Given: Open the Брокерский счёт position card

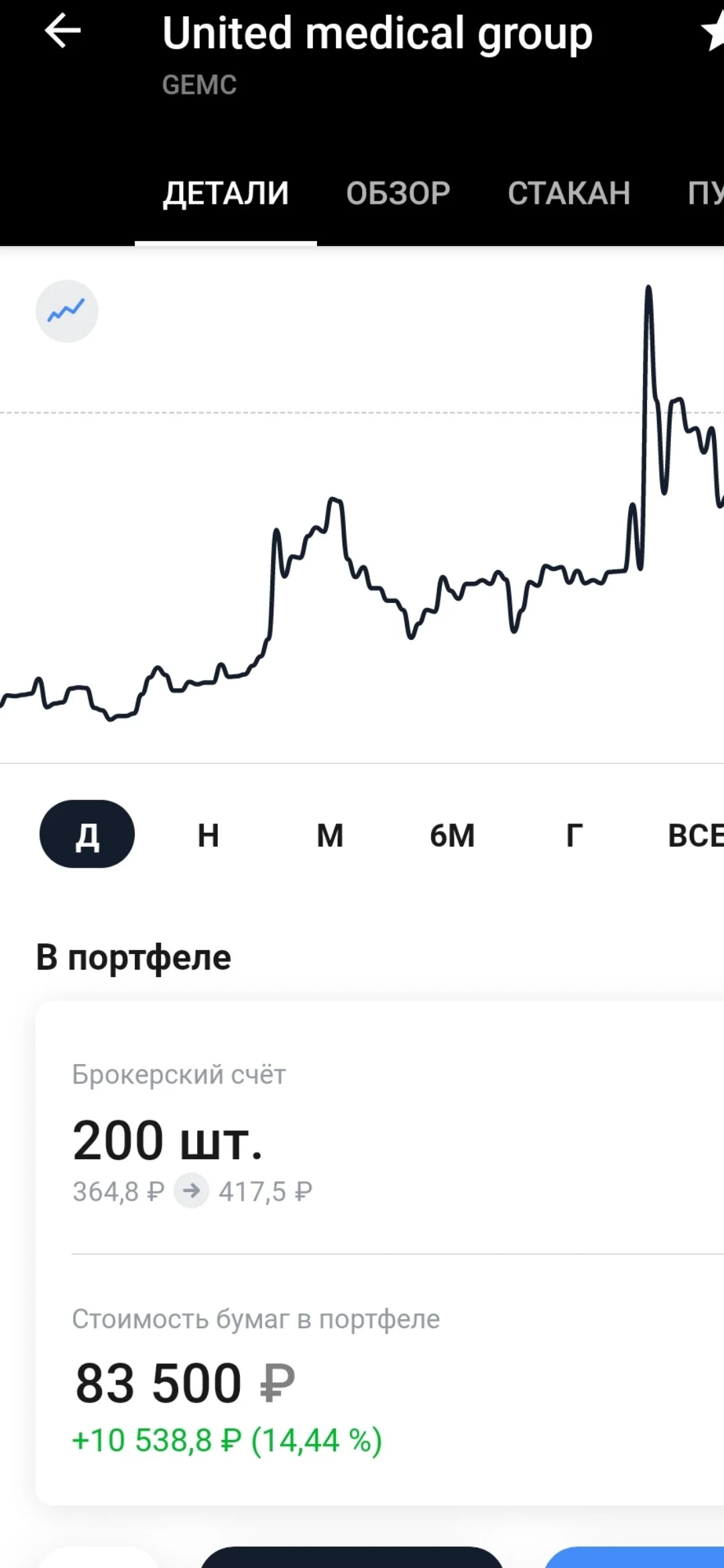Looking at the screenshot, I should tap(379, 1253).
